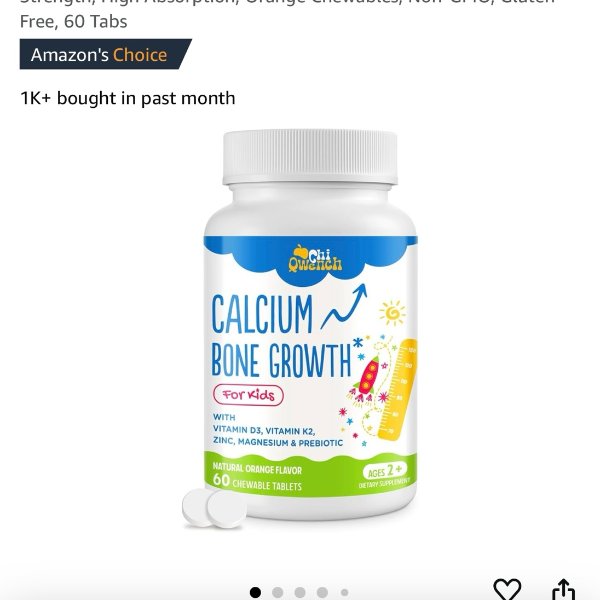Jump to second product image dot
The height and width of the screenshot is (600, 600).
tap(278, 593)
